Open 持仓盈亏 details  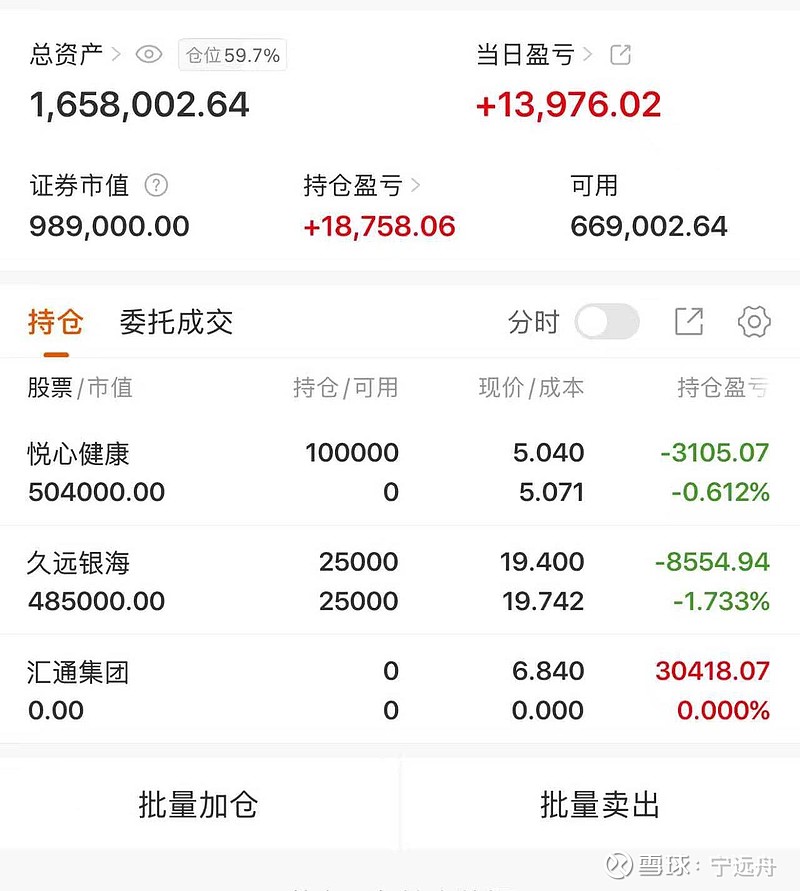tap(362, 185)
